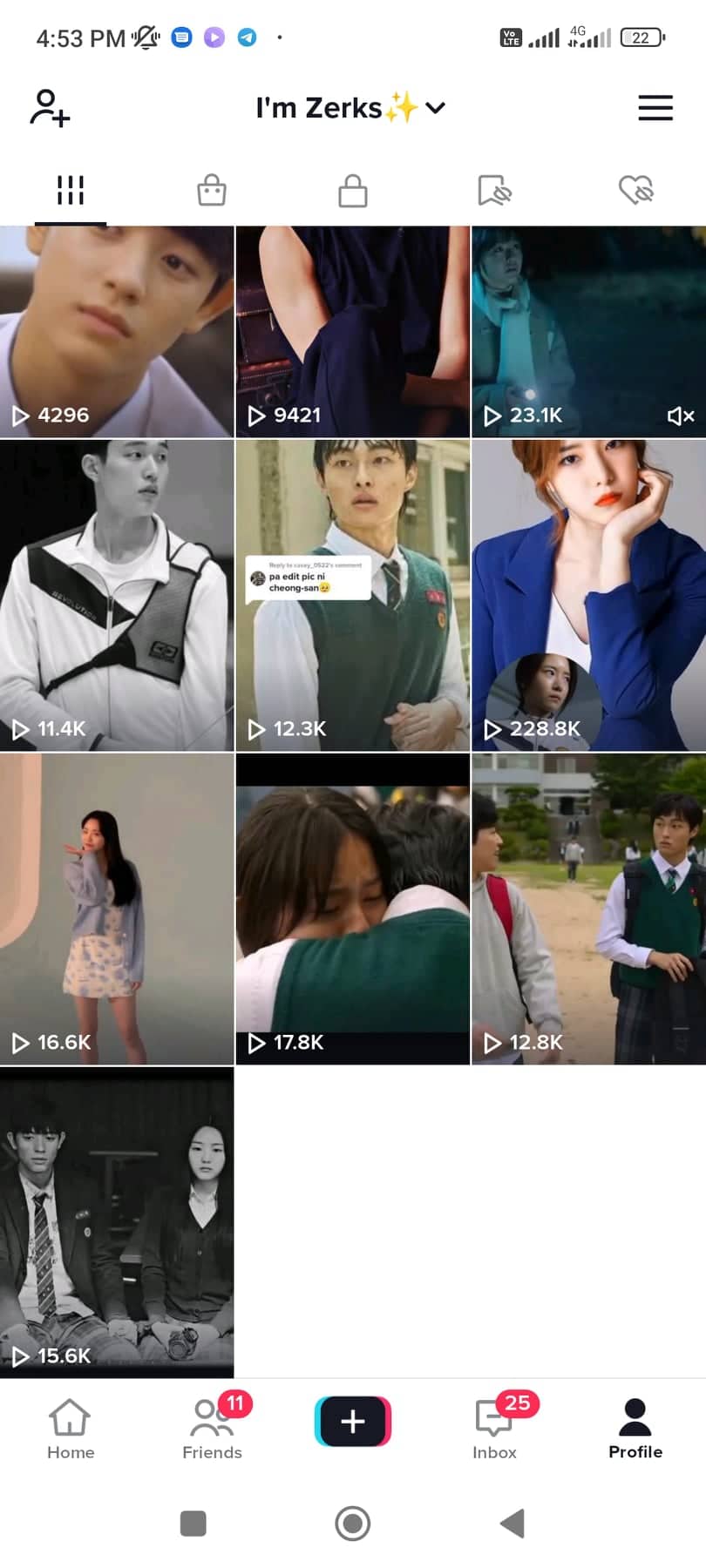Create a new post with plus button
706x1568 pixels.
[x=352, y=1421]
